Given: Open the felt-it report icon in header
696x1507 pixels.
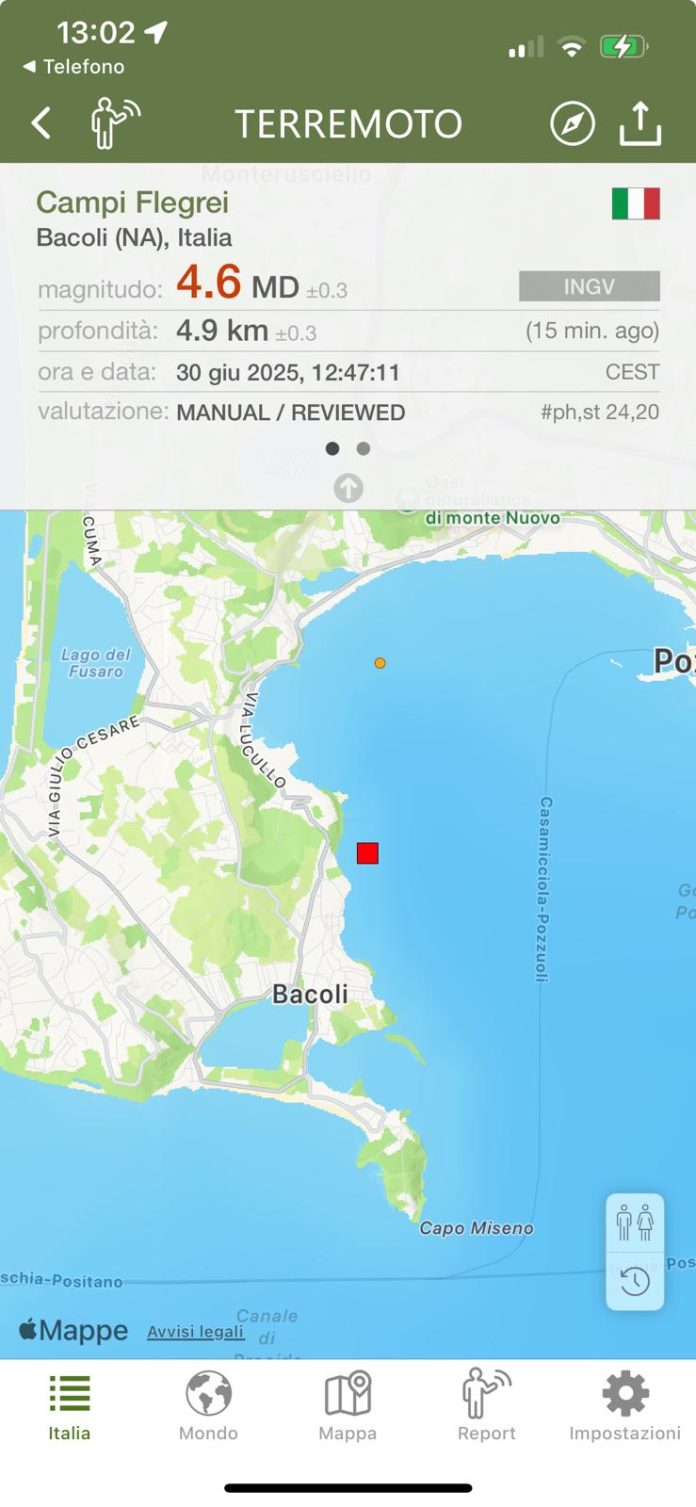Looking at the screenshot, I should pos(113,123).
